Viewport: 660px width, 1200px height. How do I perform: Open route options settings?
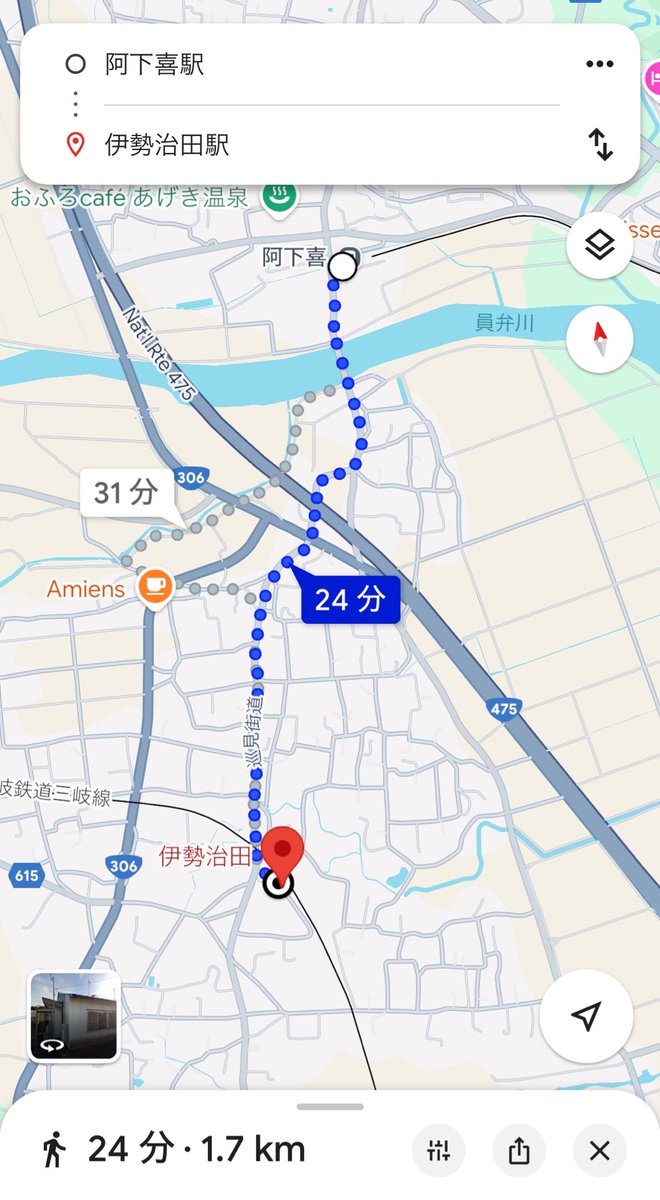pos(439,1151)
